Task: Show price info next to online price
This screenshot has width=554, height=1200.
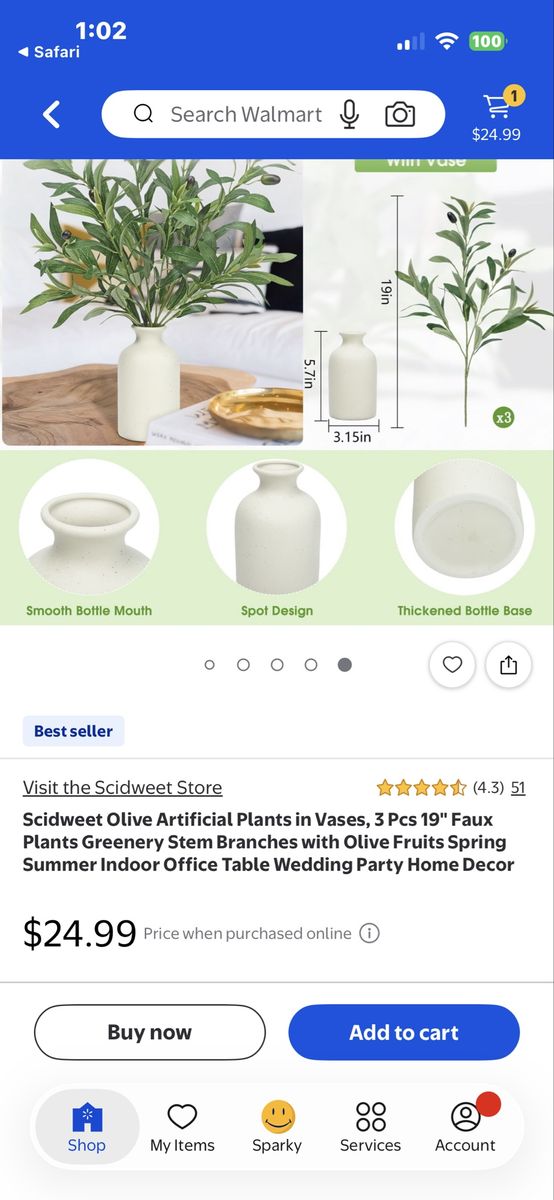Action: click(x=369, y=933)
